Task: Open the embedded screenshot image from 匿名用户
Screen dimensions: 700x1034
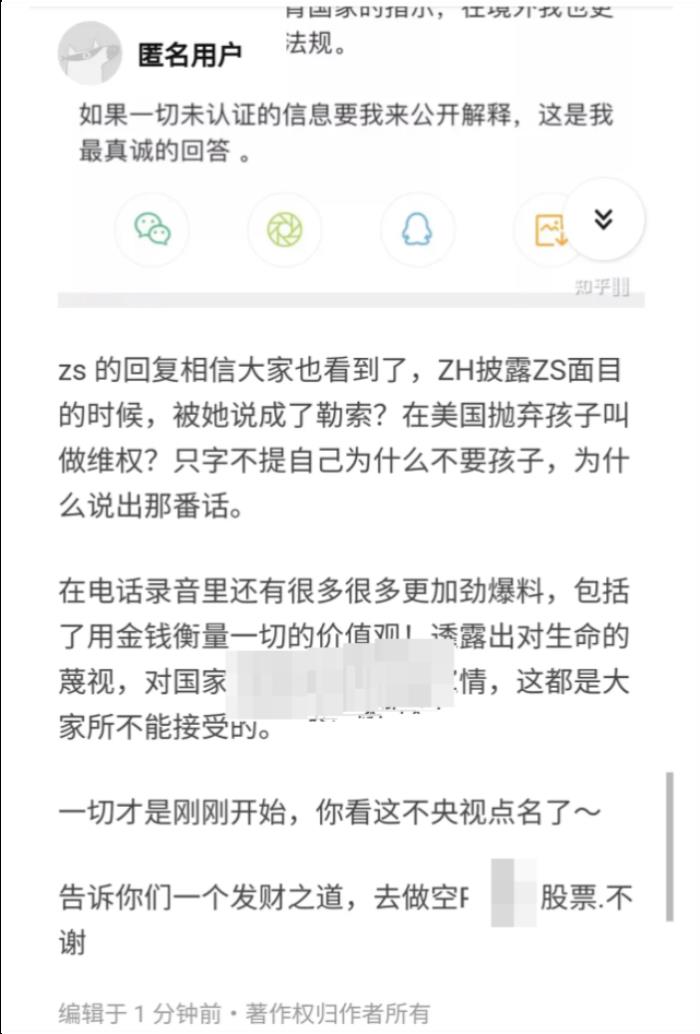Action: (x=350, y=150)
